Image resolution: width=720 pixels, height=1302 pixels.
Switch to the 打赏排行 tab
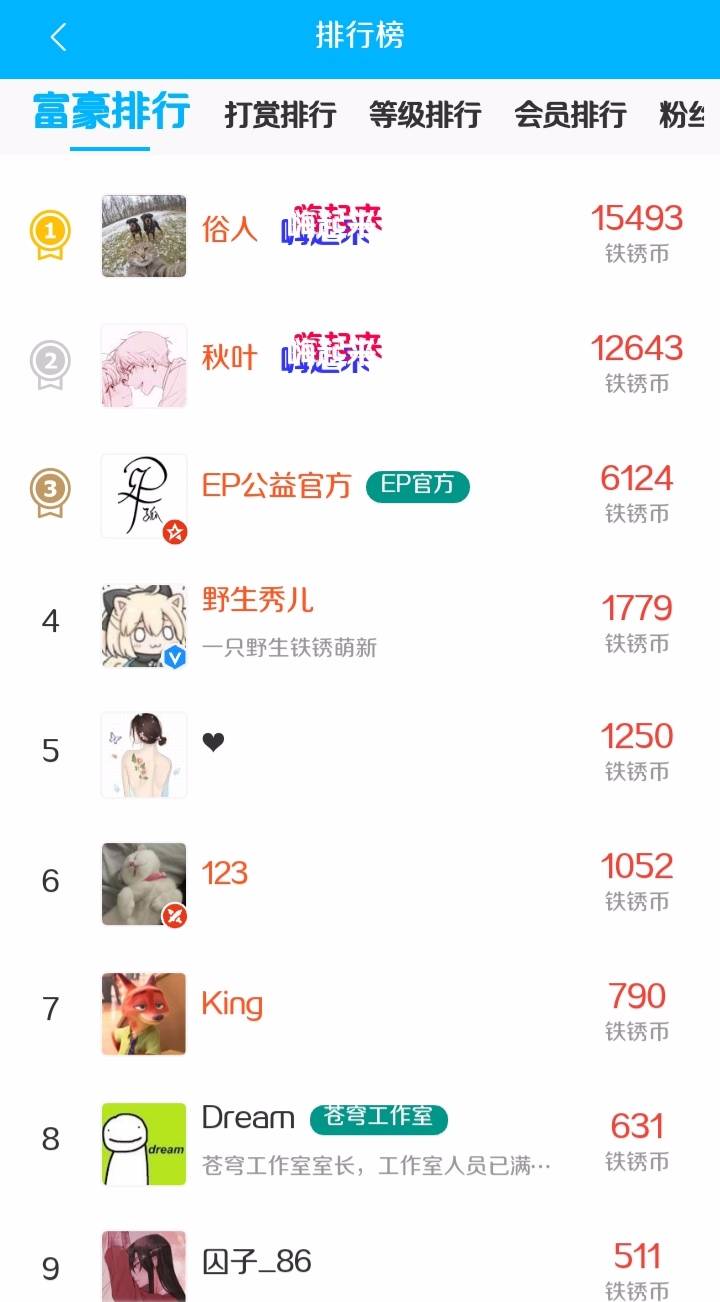pos(280,115)
